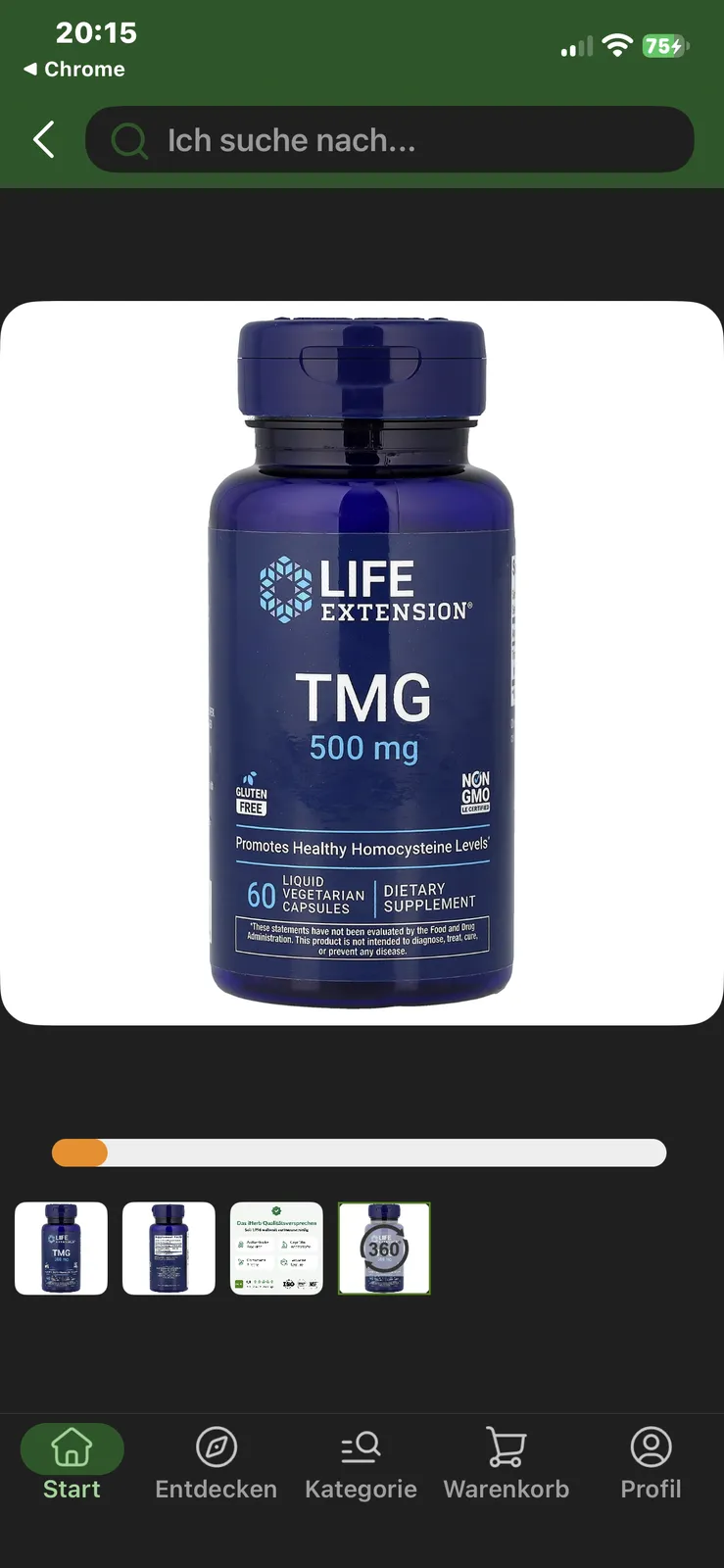Switch to the Entdecken tab
724x1568 pixels.
pyautogui.click(x=216, y=1463)
